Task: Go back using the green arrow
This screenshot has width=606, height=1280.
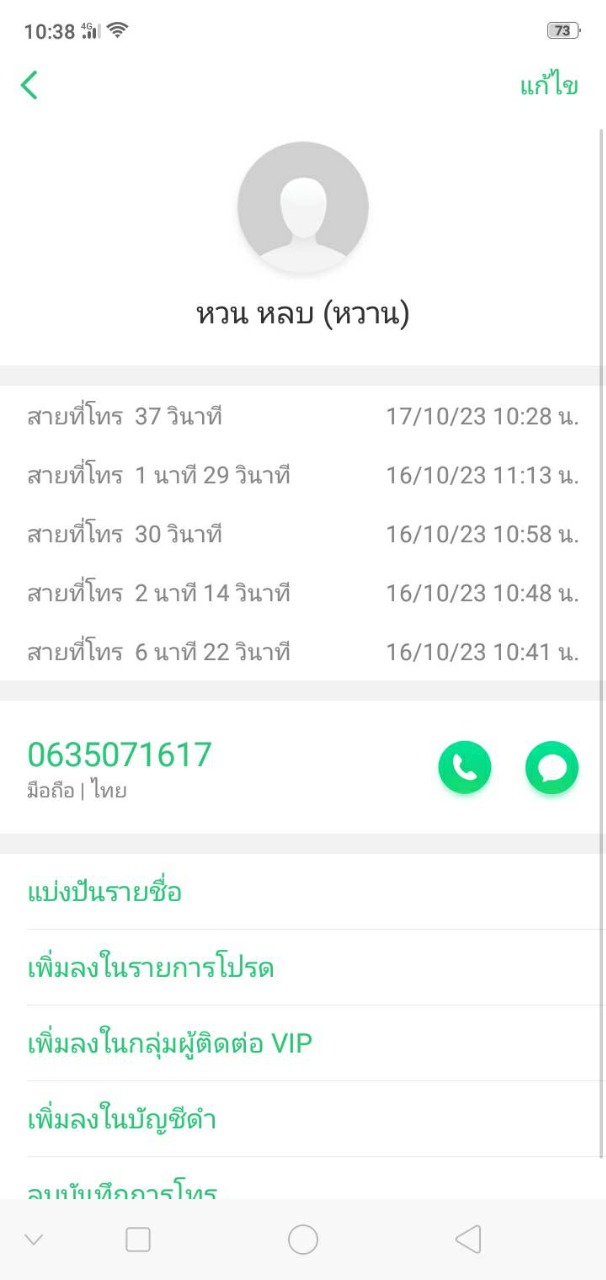Action: pyautogui.click(x=29, y=85)
